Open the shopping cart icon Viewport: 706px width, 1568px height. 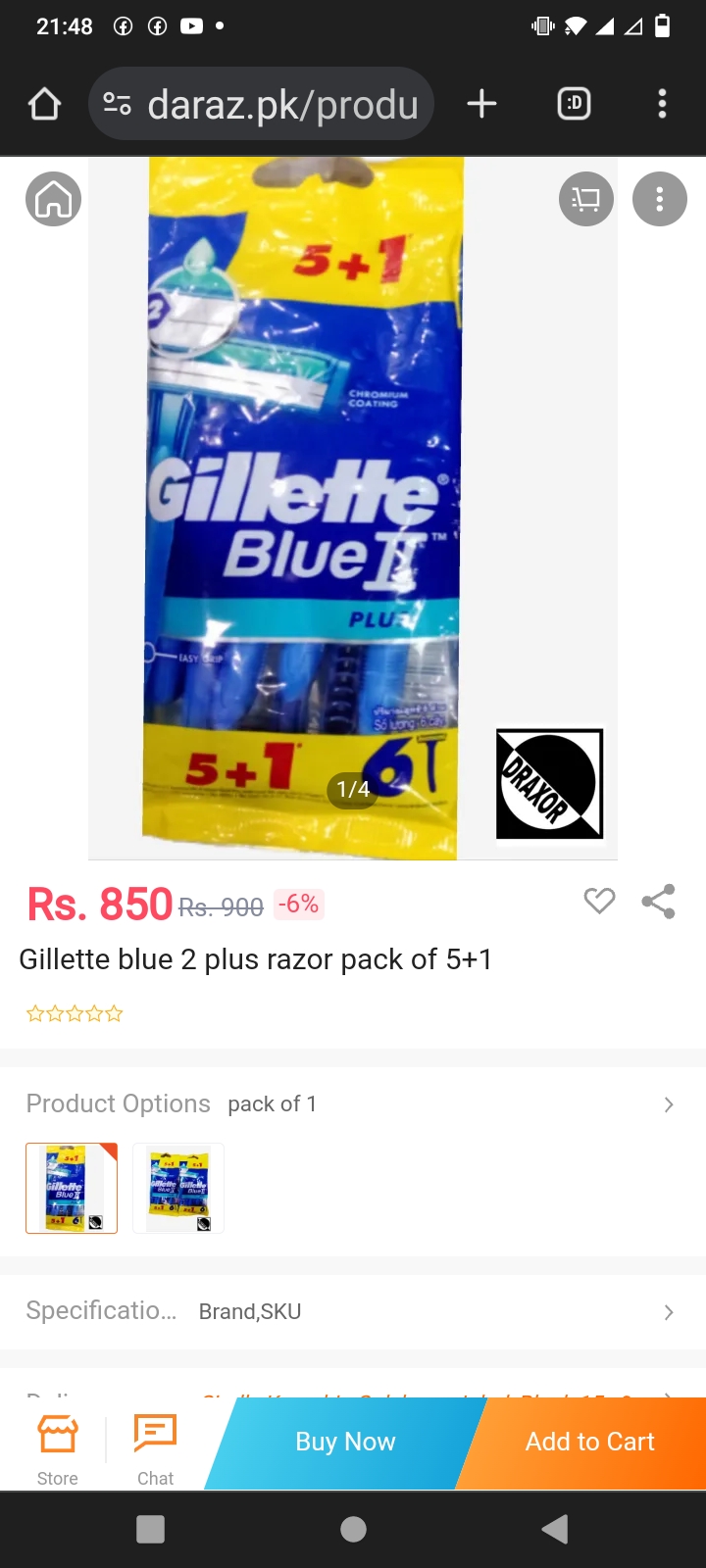[585, 199]
